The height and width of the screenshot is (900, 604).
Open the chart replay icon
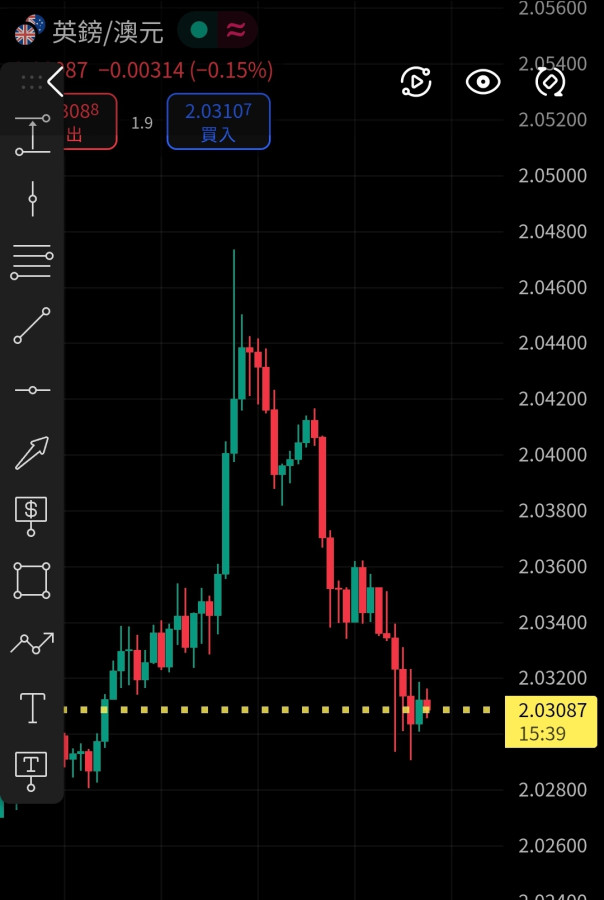point(416,82)
